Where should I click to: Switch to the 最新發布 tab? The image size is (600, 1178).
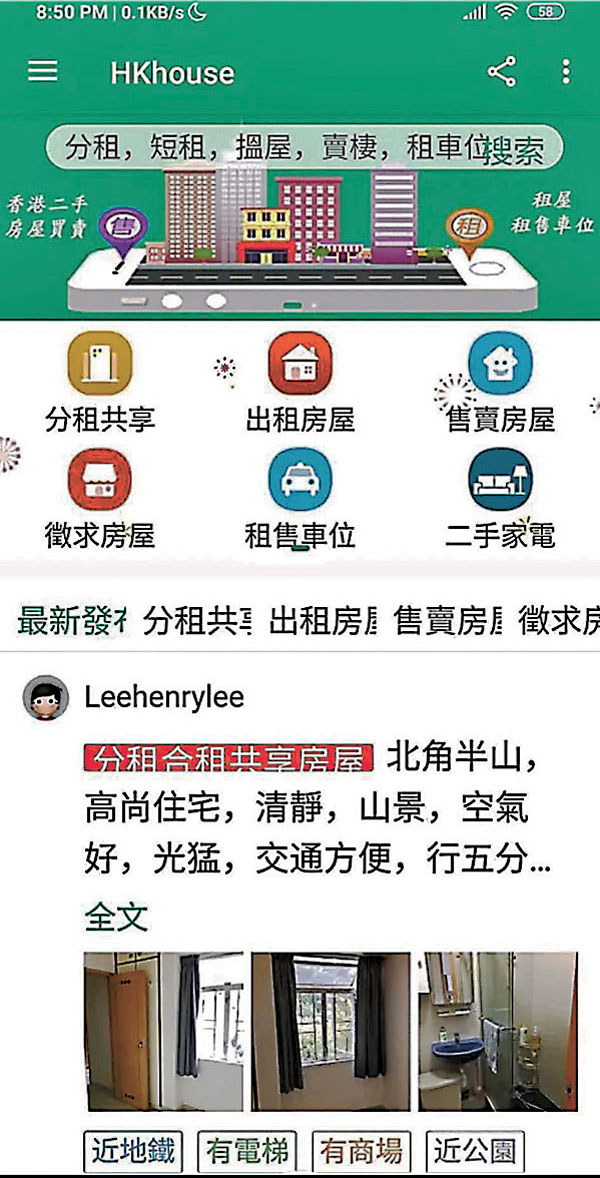pyautogui.click(x=72, y=621)
